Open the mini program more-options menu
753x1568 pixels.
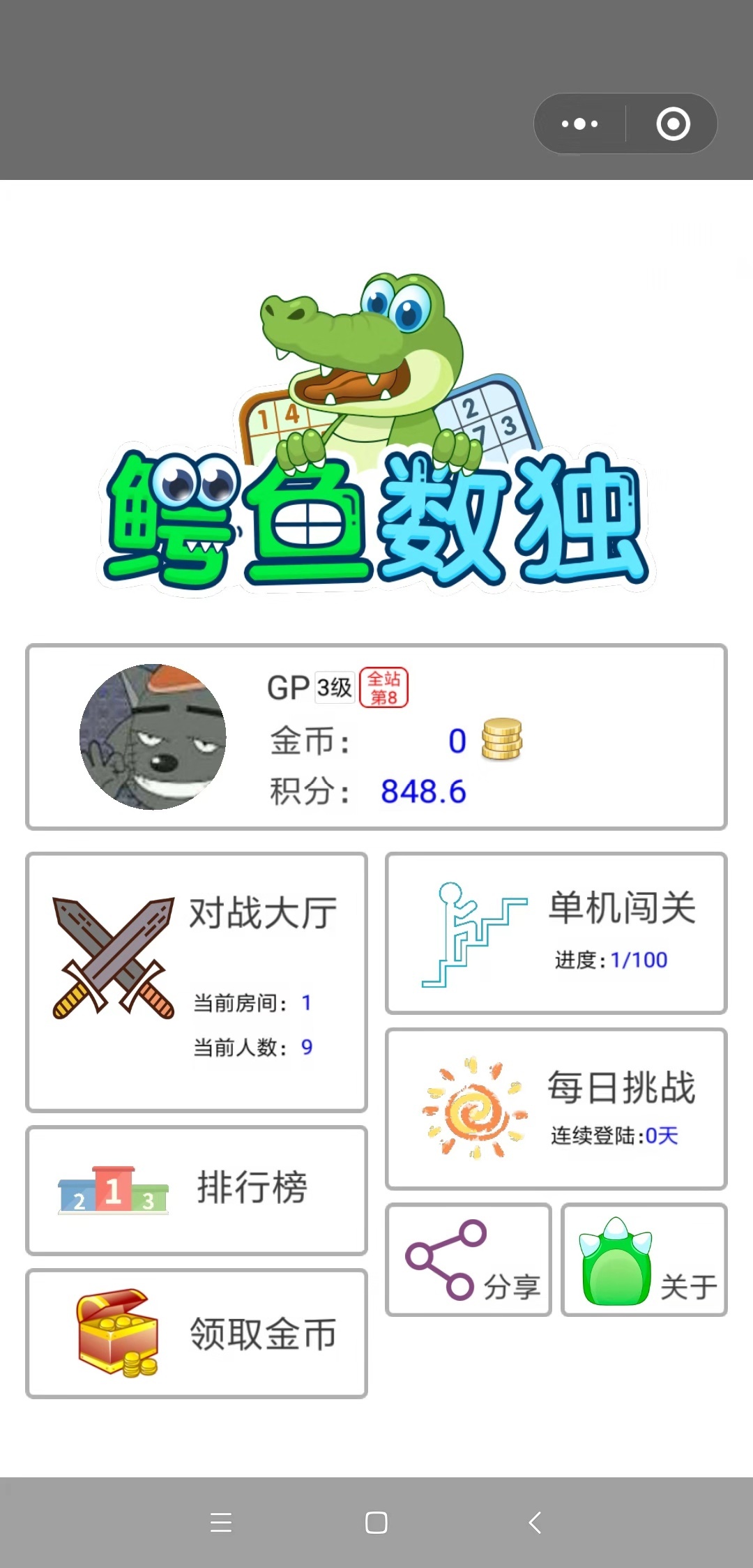click(x=579, y=124)
